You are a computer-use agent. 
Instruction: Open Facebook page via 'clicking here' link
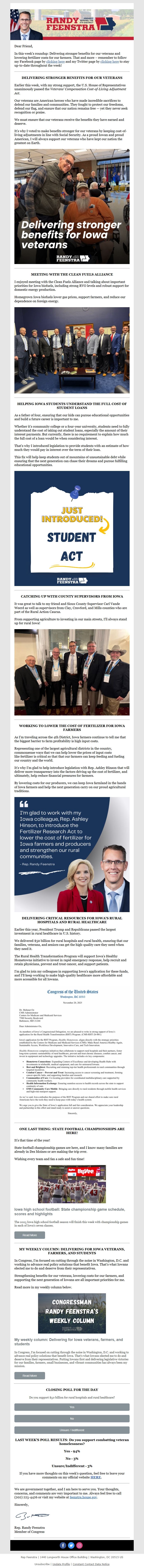[x=56, y=61]
